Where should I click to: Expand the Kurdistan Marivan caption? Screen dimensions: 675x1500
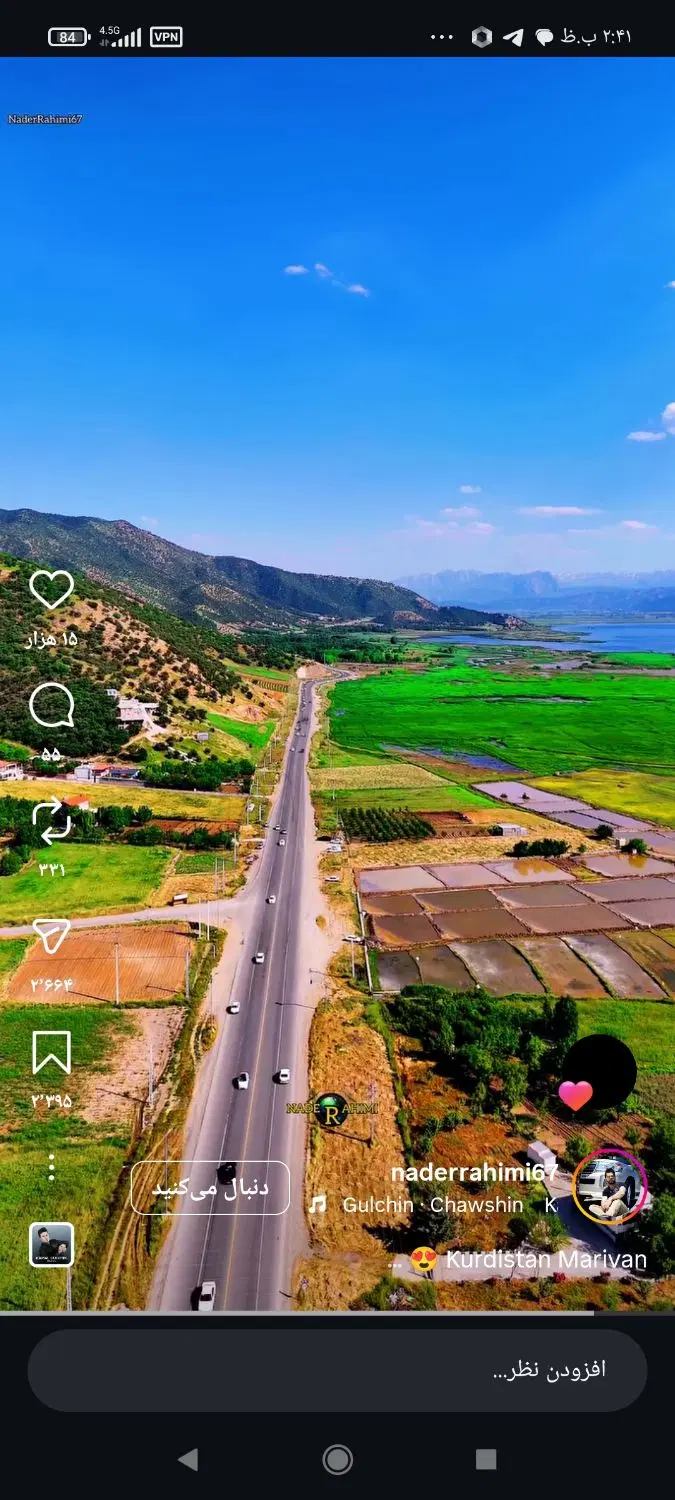tap(518, 1260)
